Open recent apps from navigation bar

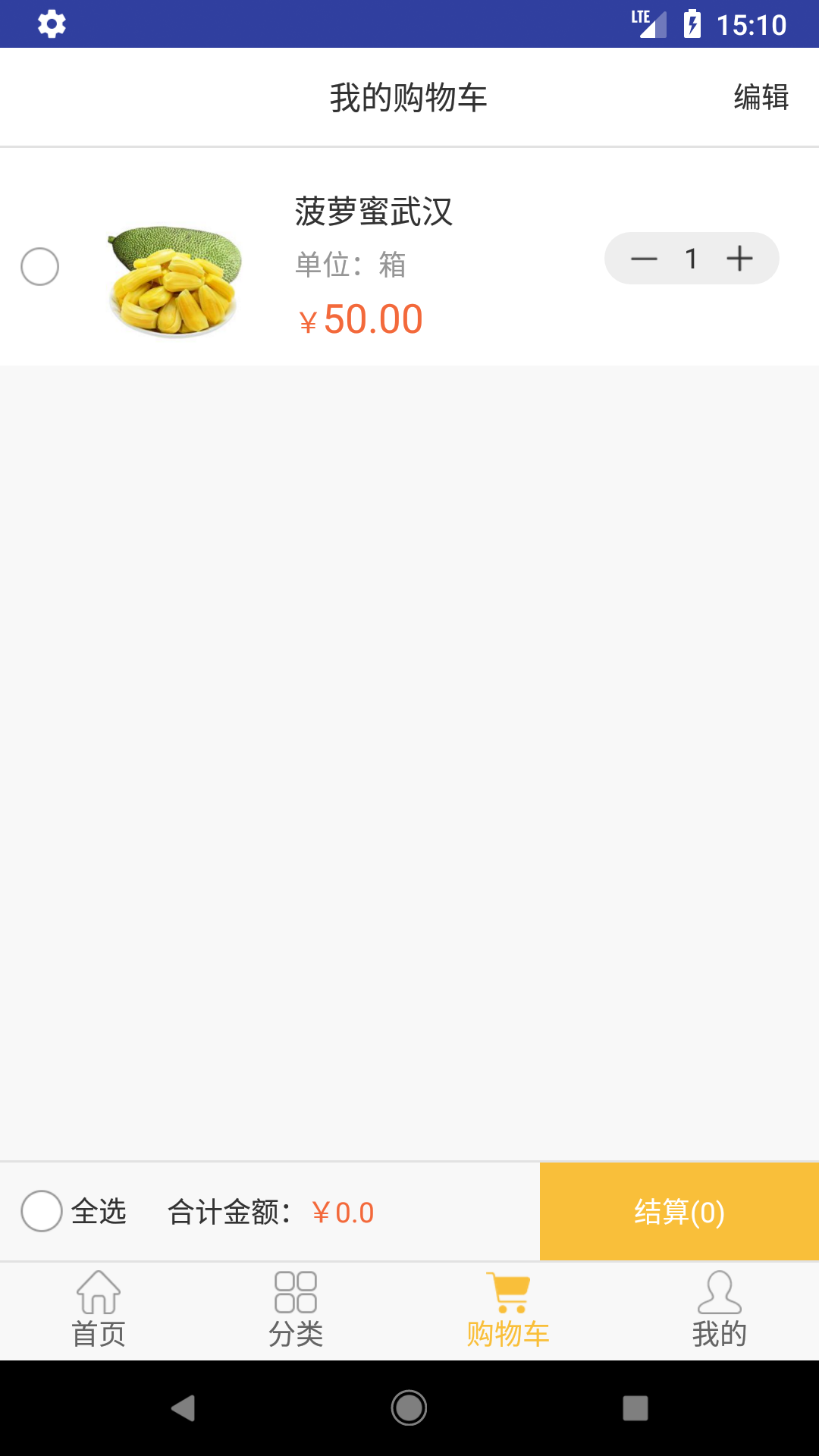(635, 1408)
